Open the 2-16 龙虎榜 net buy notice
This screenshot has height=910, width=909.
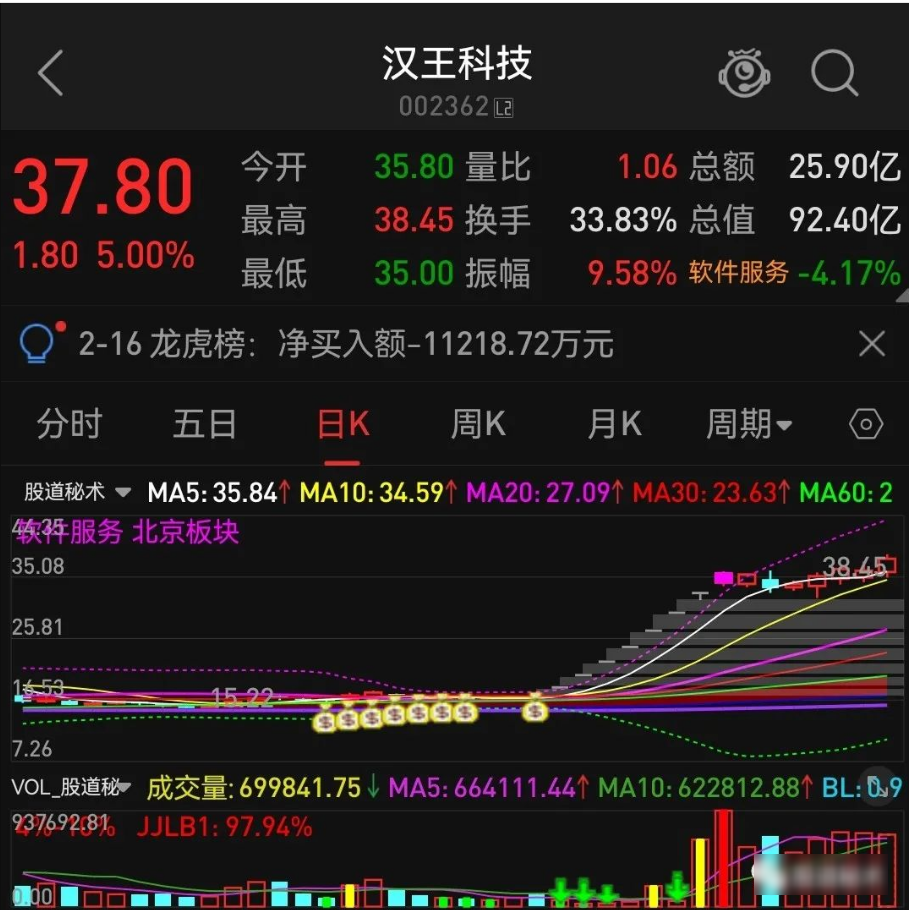[345, 345]
